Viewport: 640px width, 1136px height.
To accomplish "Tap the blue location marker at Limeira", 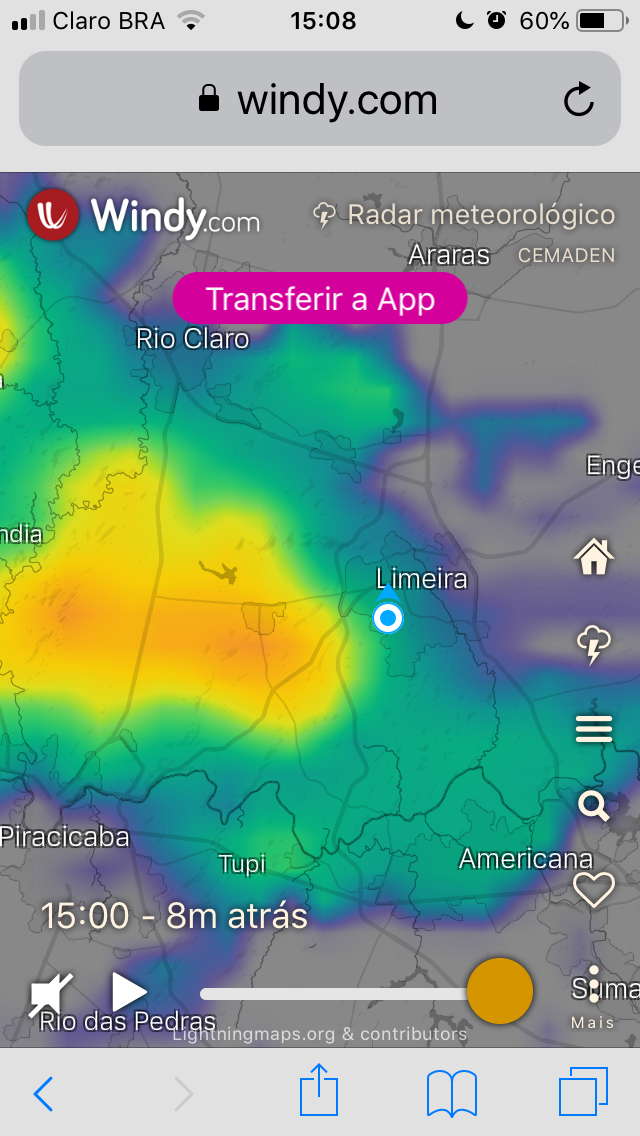I will [388, 618].
